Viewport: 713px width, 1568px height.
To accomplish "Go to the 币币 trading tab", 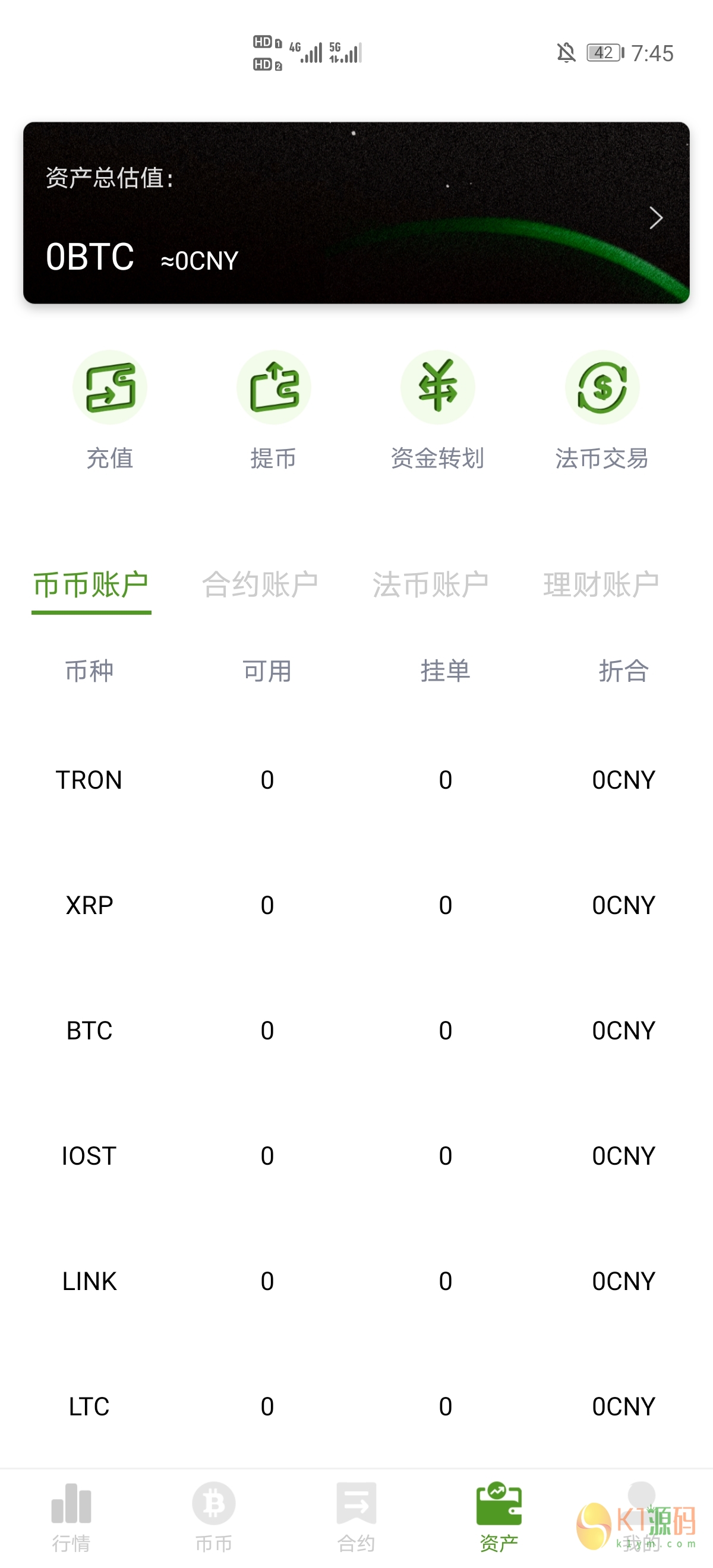I will pyautogui.click(x=214, y=1517).
